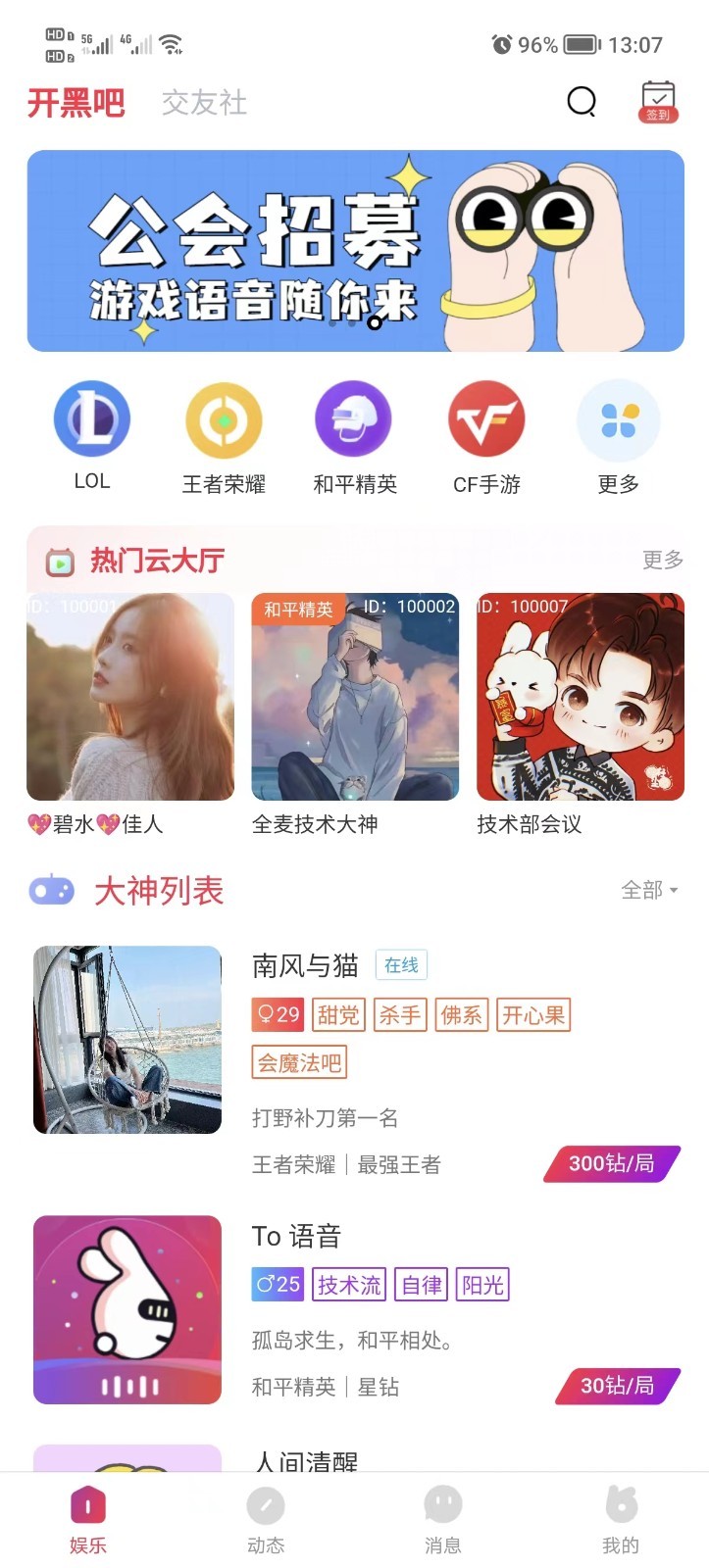Show 更多 game categories
709x1568 pixels.
618,436
